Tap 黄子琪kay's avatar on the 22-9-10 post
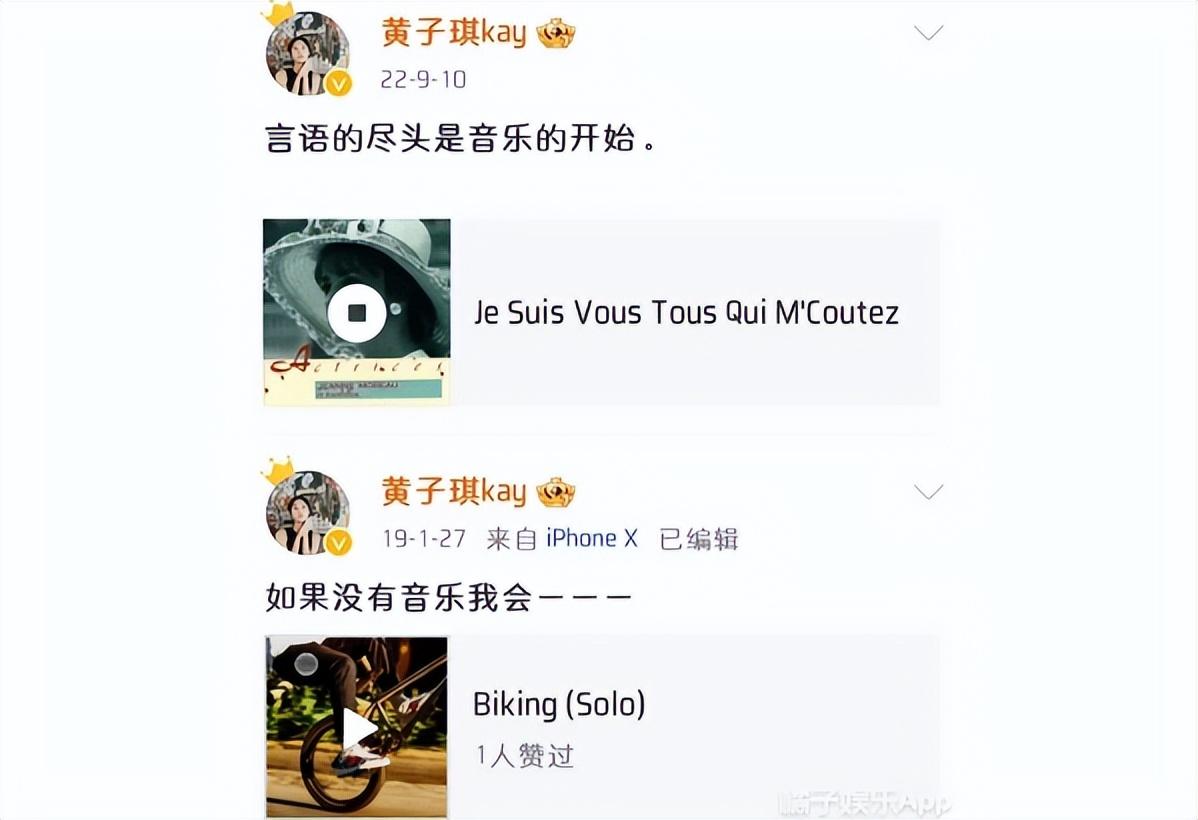The image size is (1198, 820). [x=307, y=54]
